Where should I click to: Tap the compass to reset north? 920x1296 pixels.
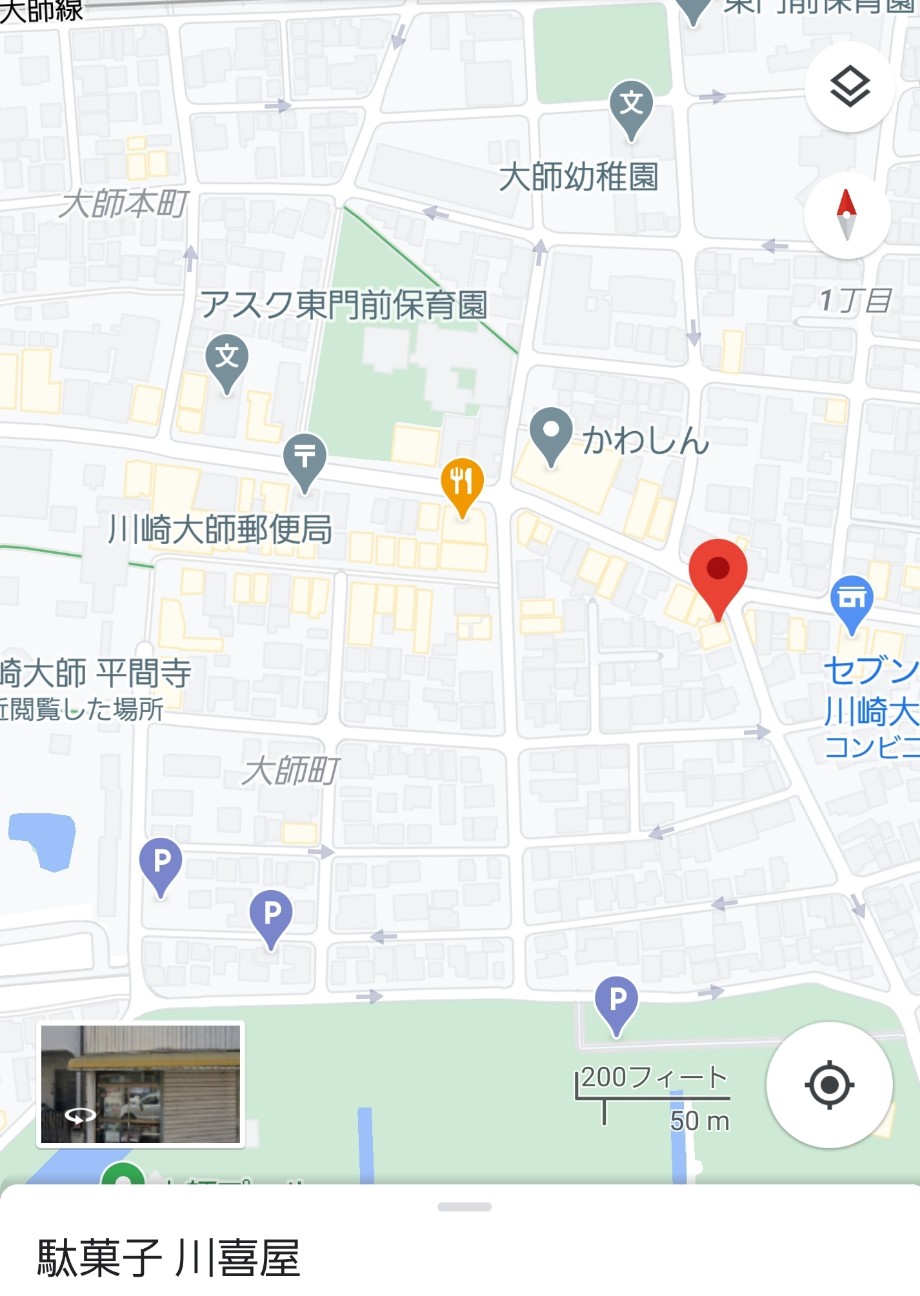click(x=847, y=215)
